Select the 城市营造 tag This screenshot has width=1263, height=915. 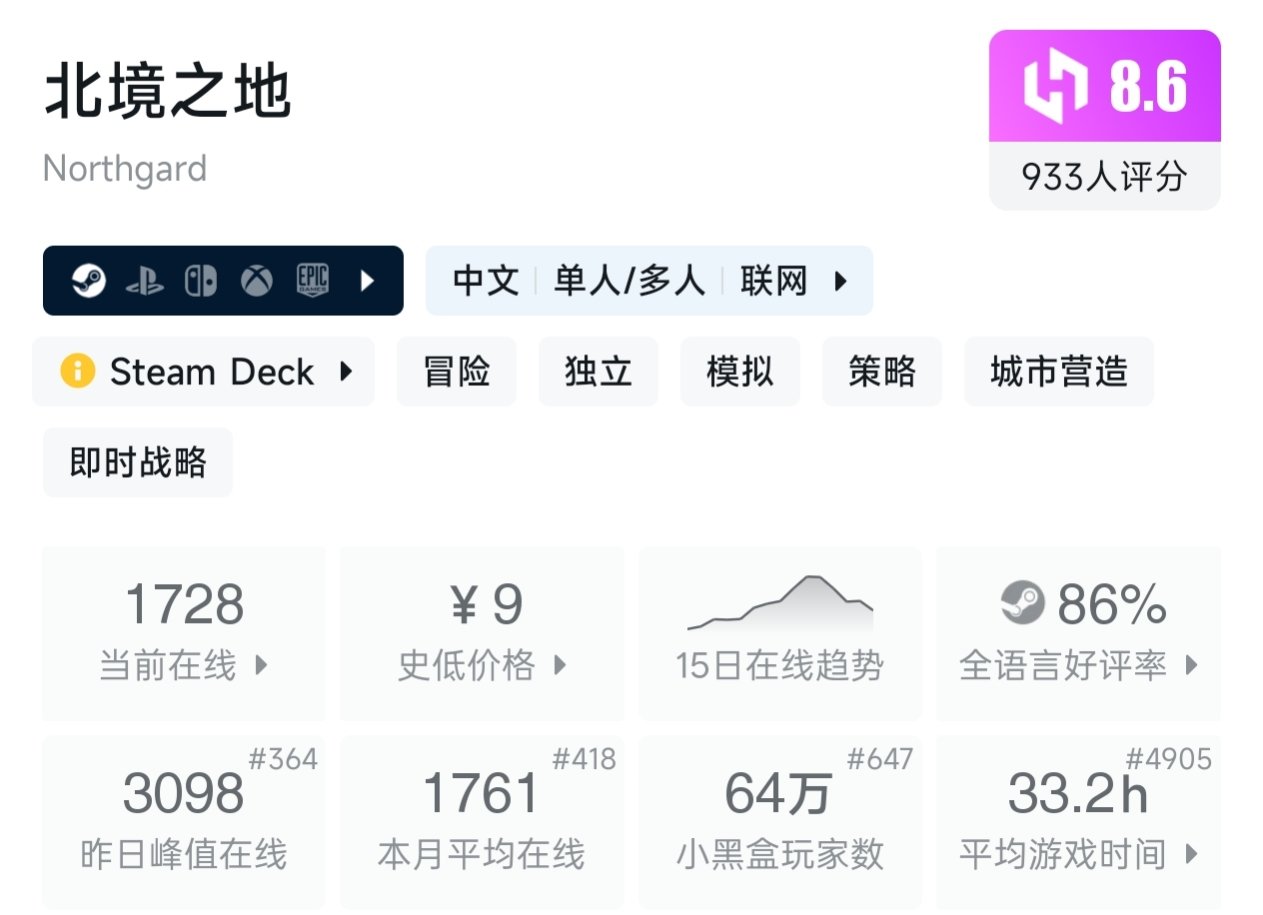point(1058,372)
